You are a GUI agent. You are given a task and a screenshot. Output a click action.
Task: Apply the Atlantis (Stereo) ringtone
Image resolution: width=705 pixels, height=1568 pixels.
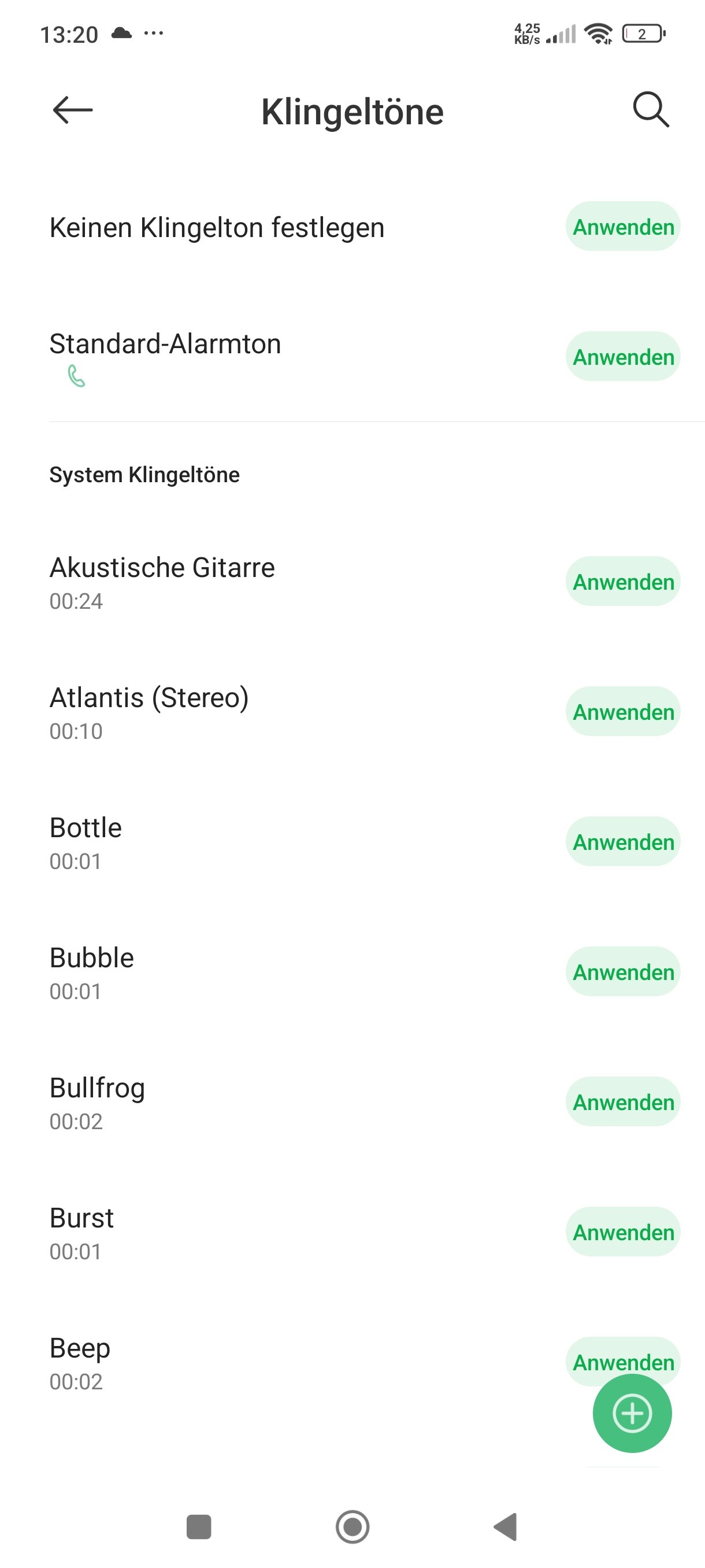tap(622, 712)
